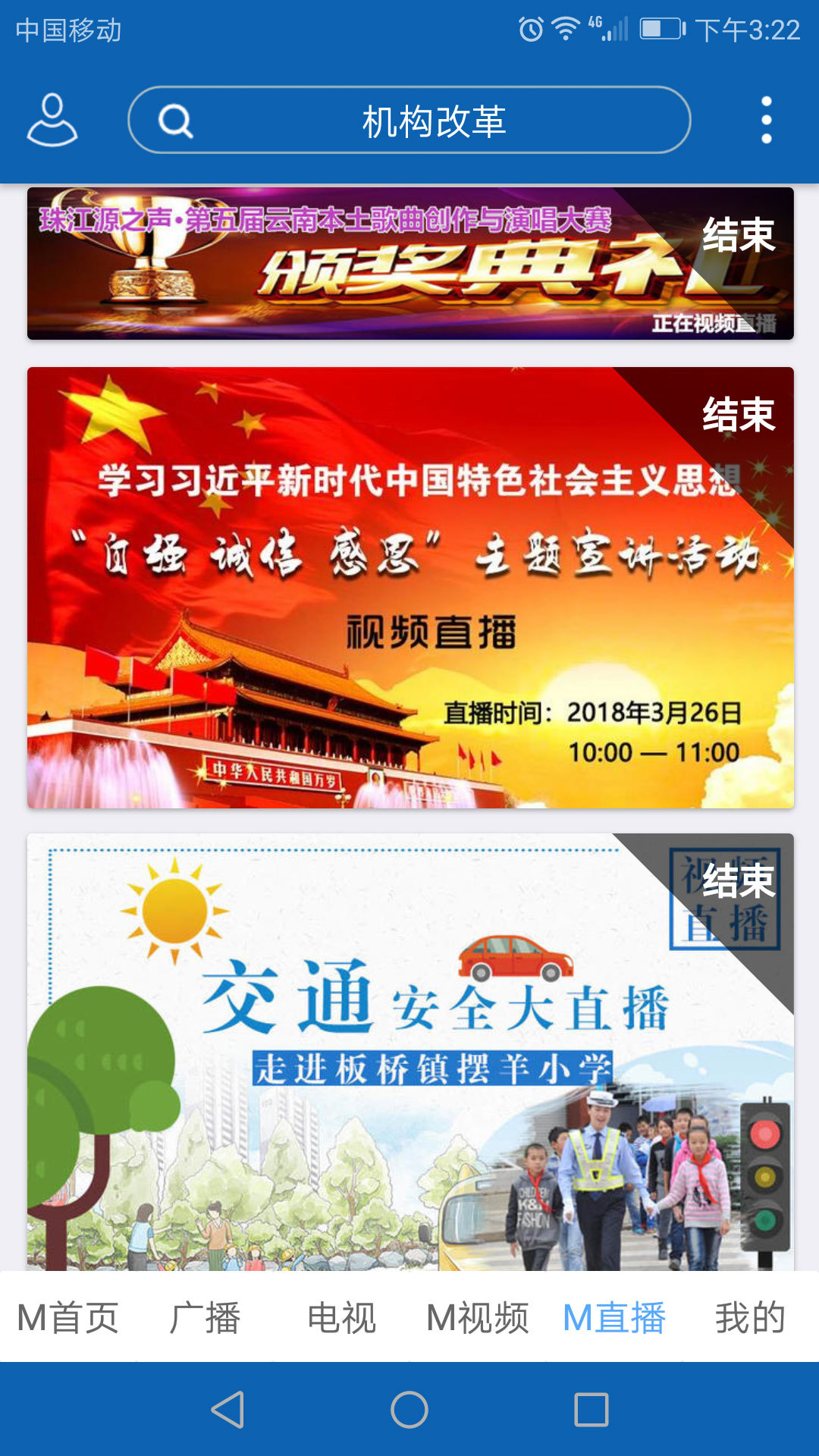Tap the system home button
819x1456 pixels.
tap(409, 1410)
